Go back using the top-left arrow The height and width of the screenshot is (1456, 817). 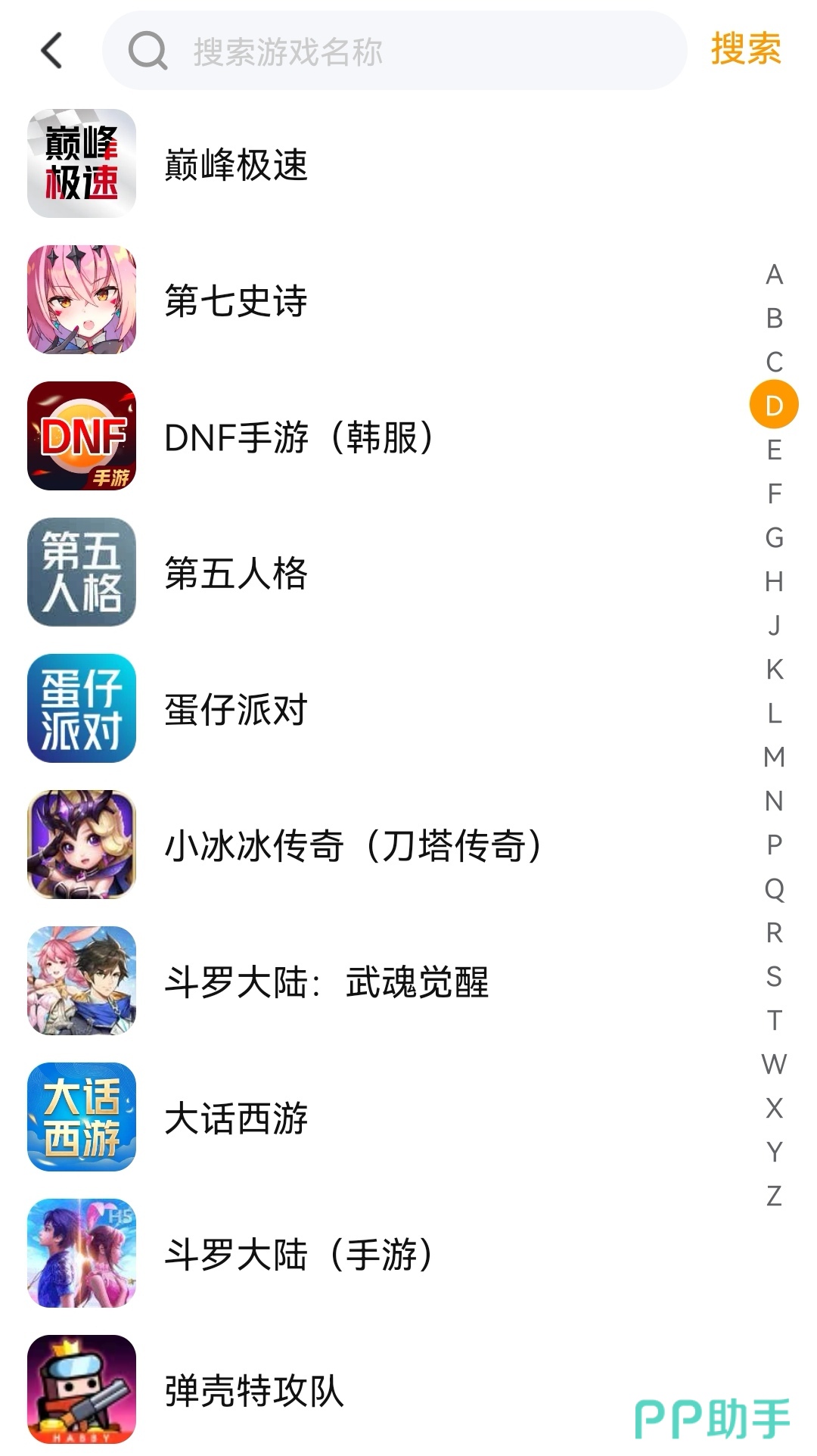[51, 51]
